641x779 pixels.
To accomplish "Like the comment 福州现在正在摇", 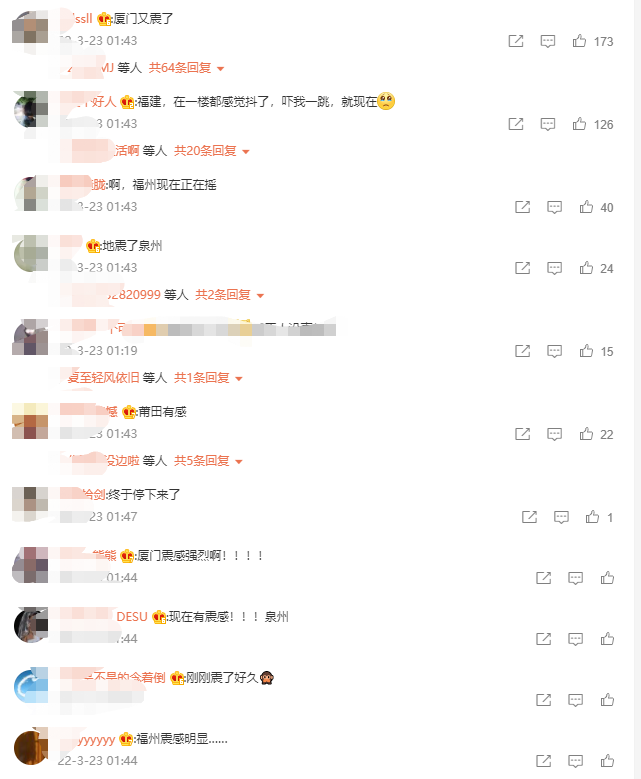I will point(585,207).
